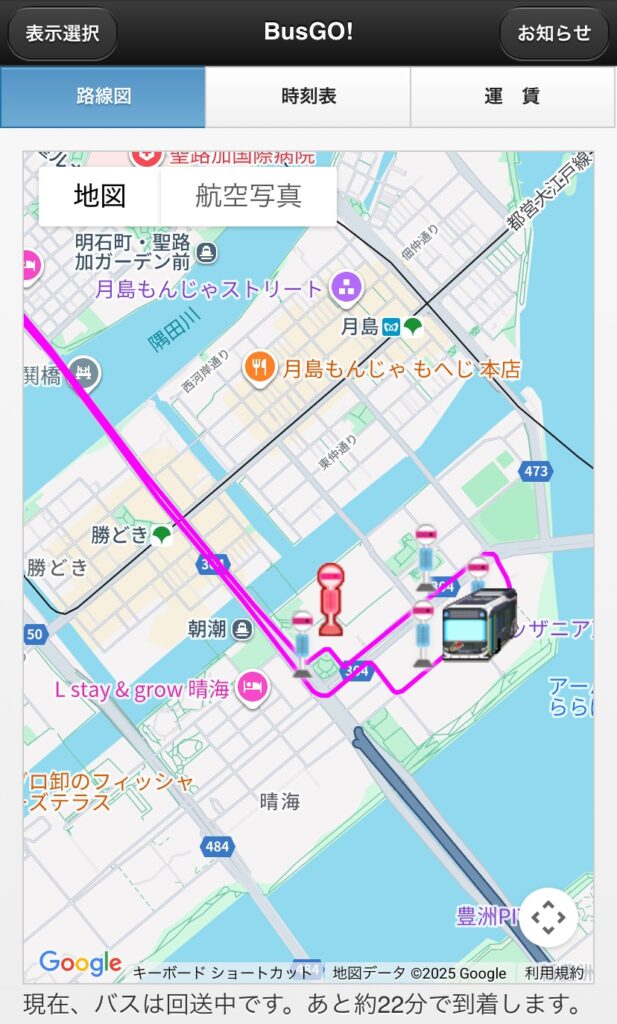Screen dimensions: 617x1024
Task: Switch to the 時刻表 timetable tab
Action: coord(308,97)
